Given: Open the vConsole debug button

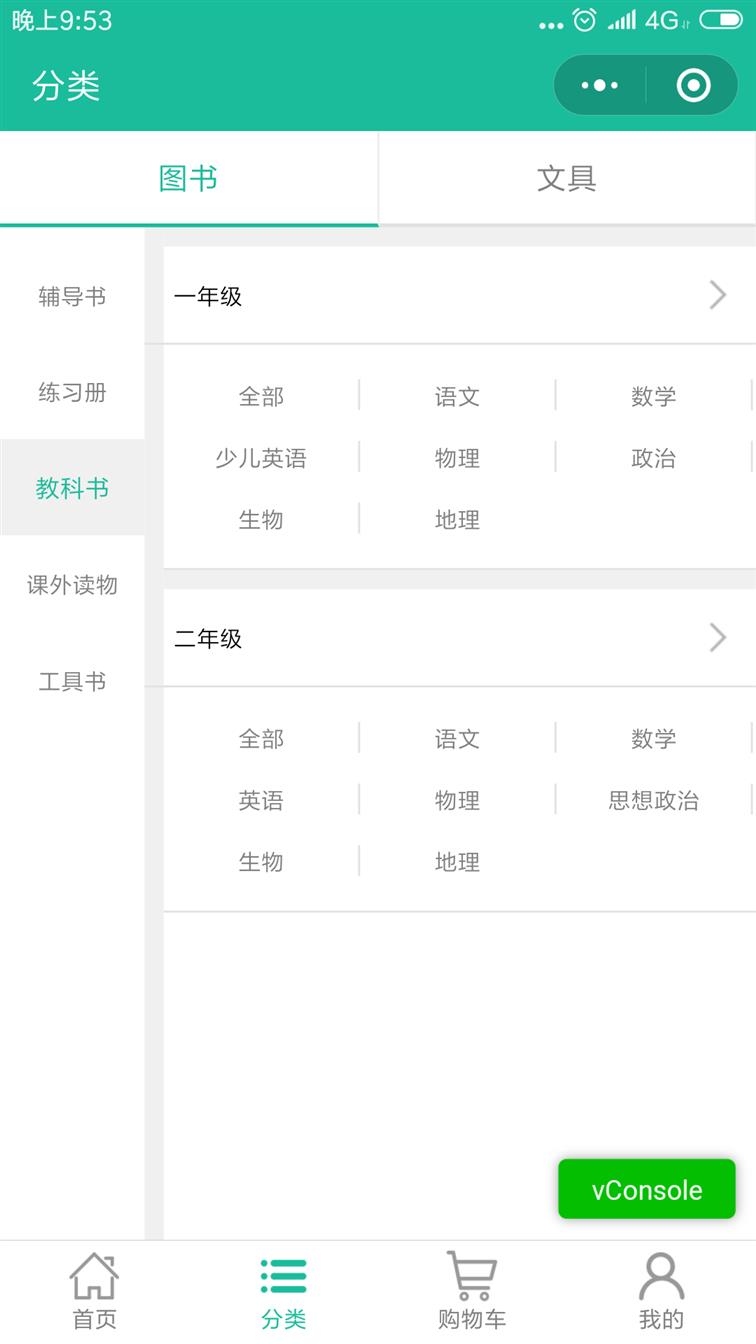Looking at the screenshot, I should [646, 1190].
